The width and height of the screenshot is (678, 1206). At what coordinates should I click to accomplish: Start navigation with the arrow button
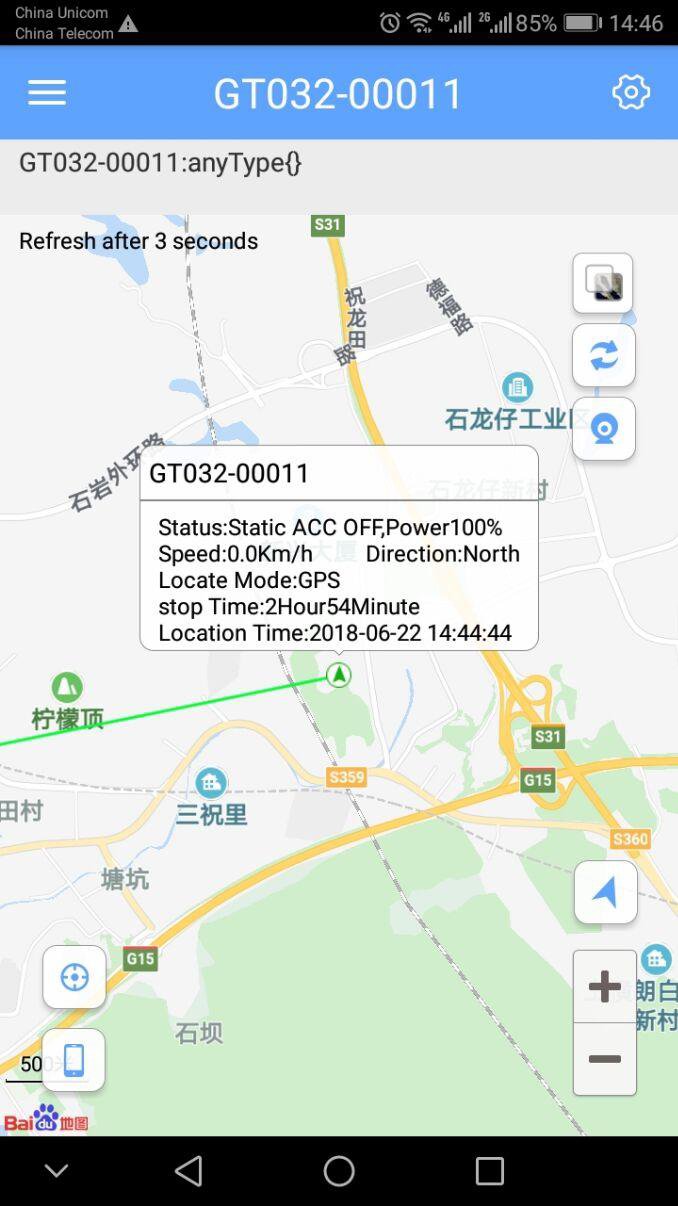click(x=605, y=891)
